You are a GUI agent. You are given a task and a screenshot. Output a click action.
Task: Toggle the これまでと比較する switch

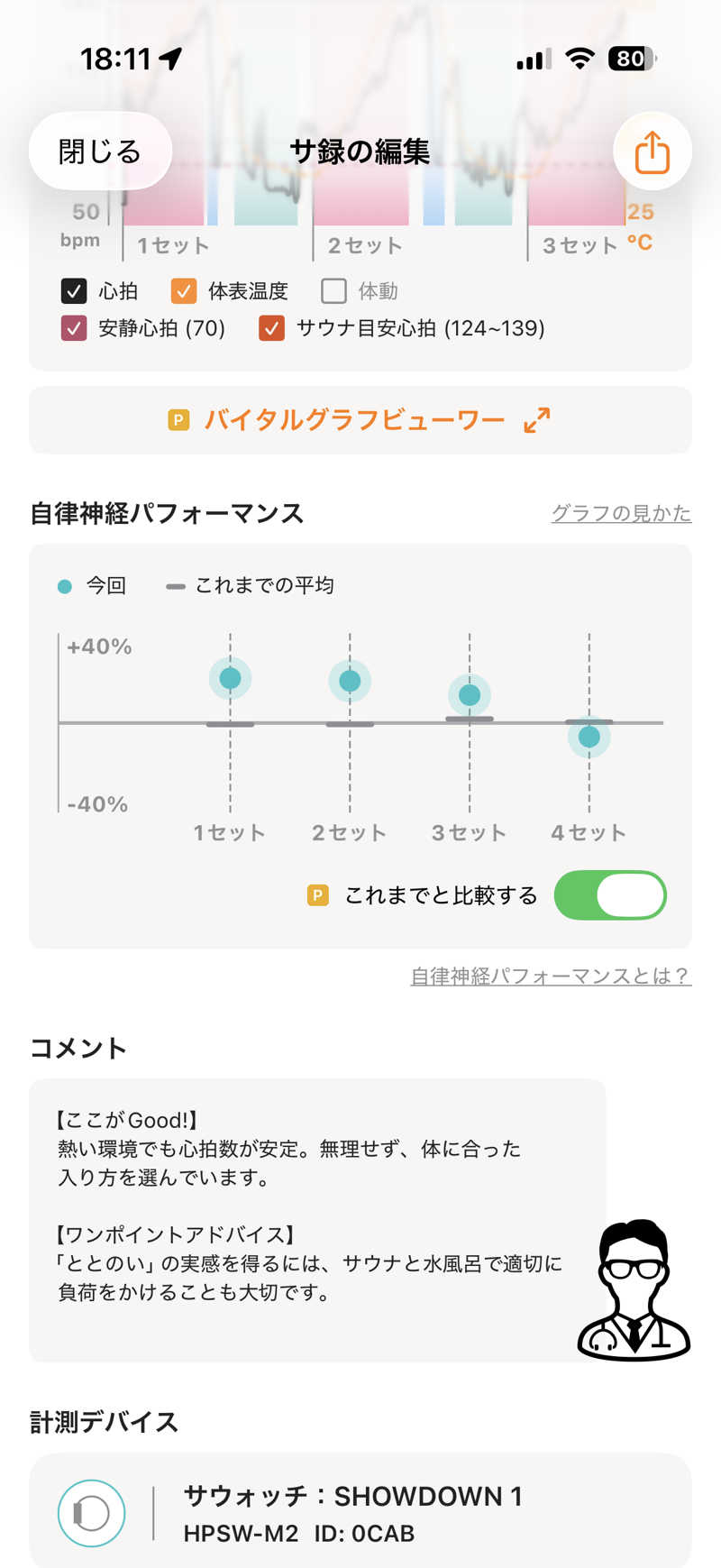coord(610,895)
